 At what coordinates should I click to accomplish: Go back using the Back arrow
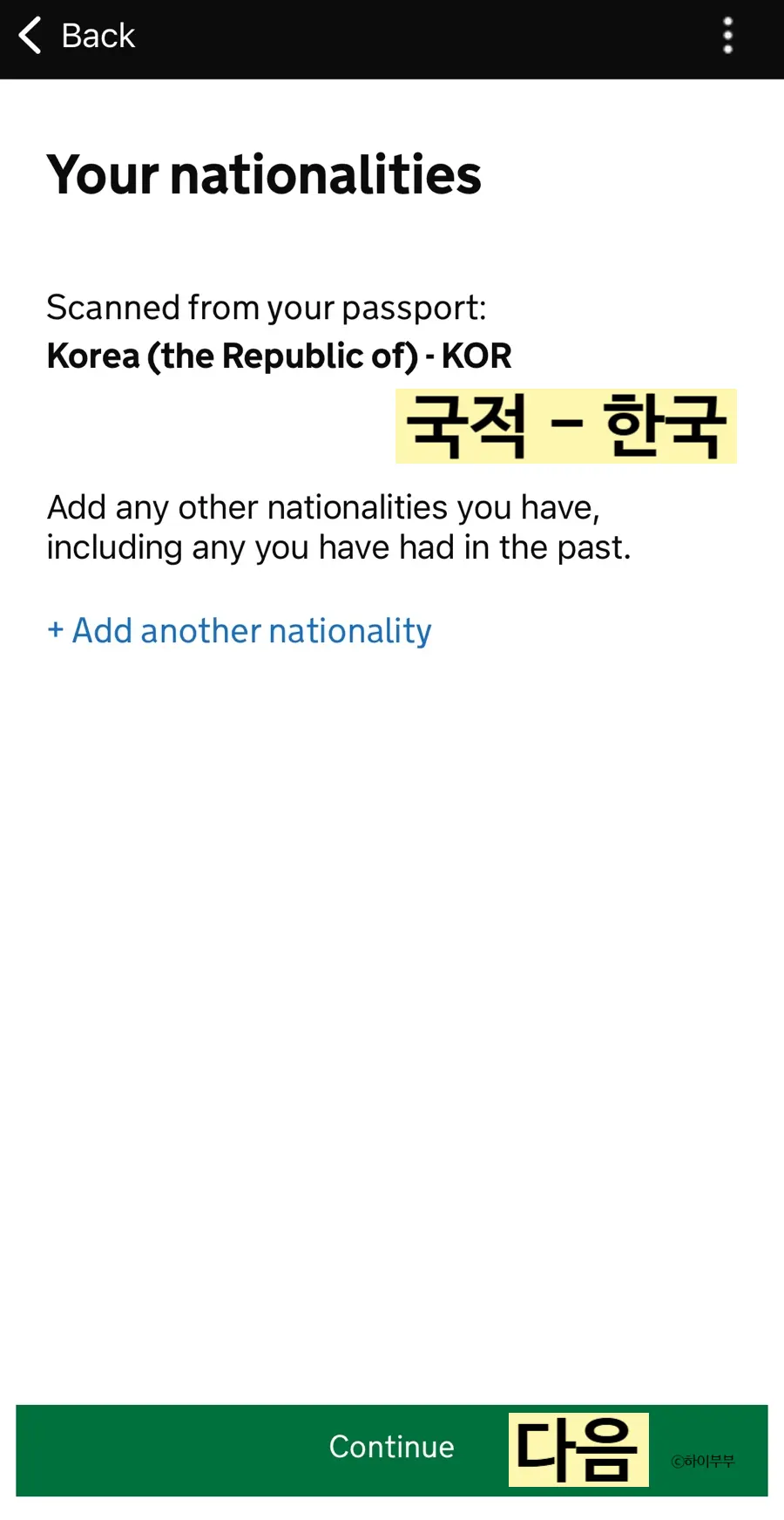click(x=30, y=36)
